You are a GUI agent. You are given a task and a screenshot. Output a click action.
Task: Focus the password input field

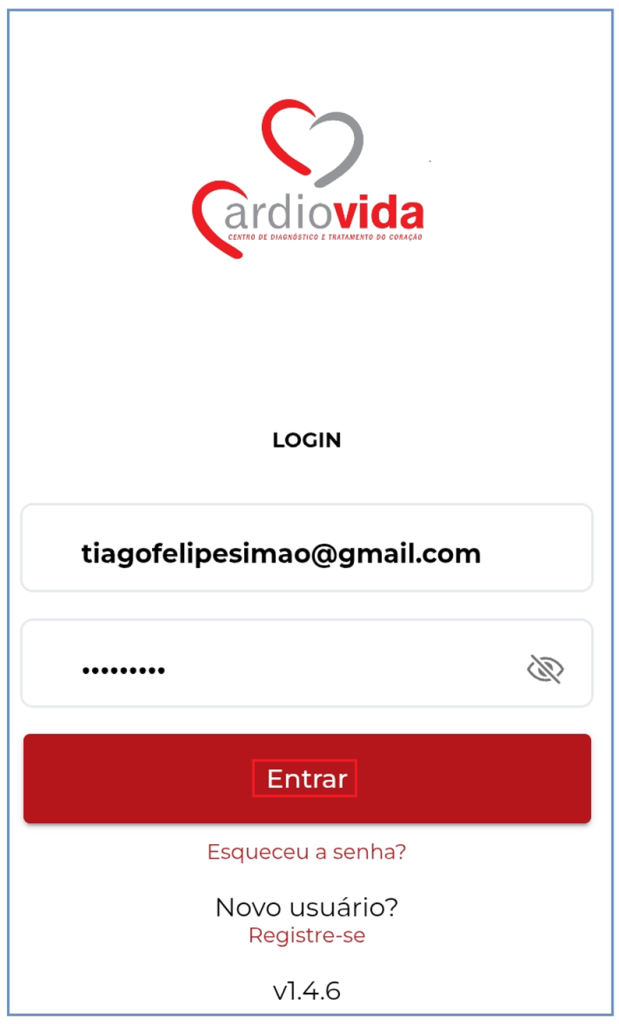[307, 663]
